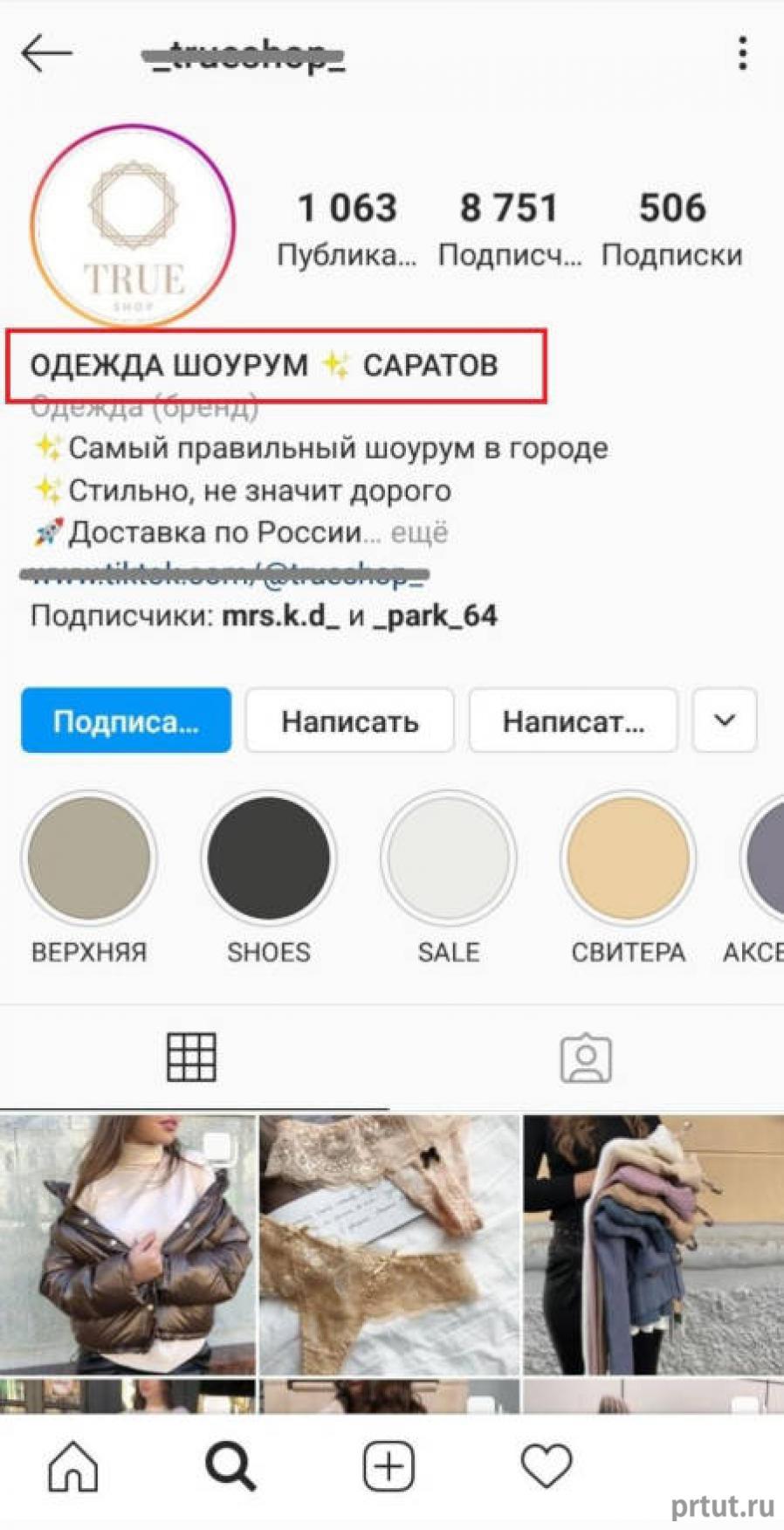Open the activity heart tab
The height and width of the screenshot is (1530, 784).
(547, 1465)
